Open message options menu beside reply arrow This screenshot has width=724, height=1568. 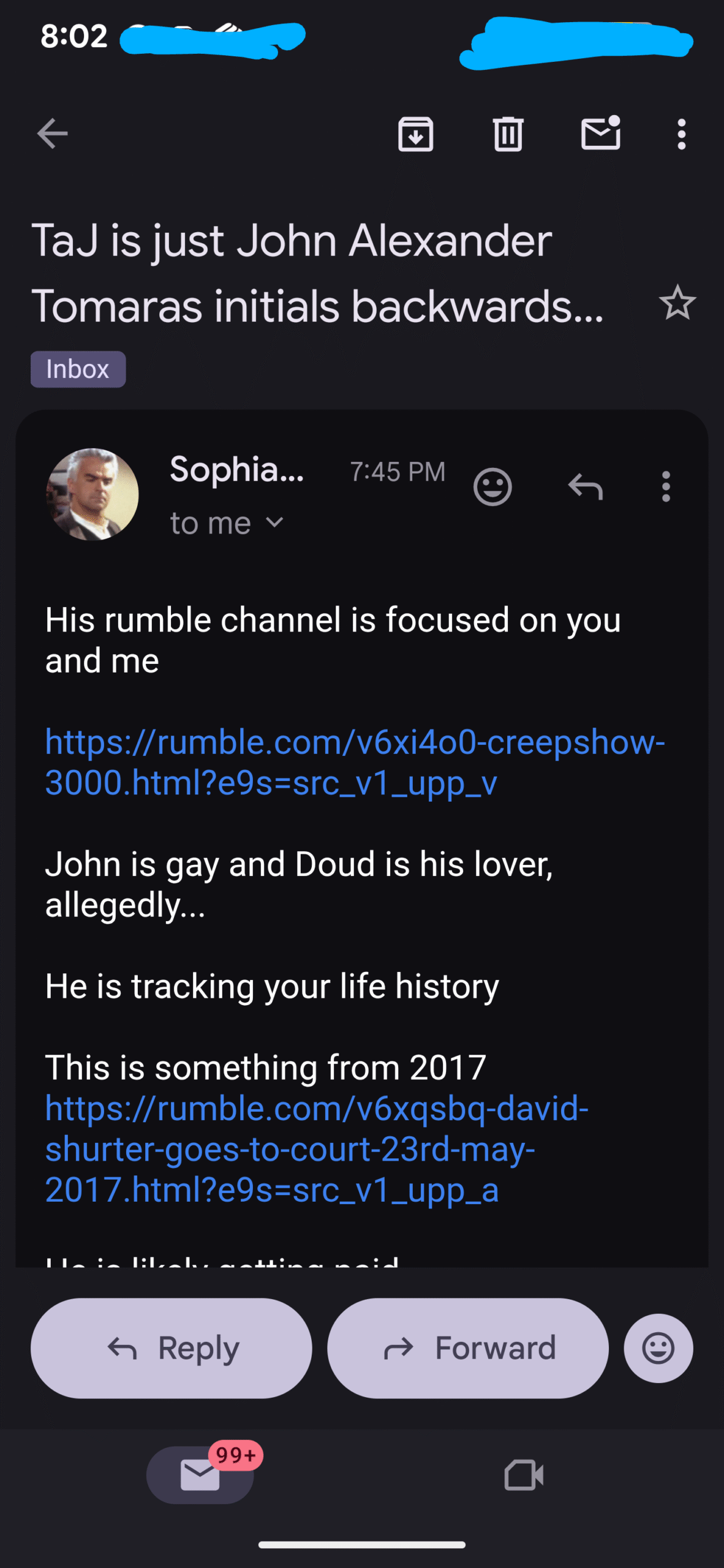[666, 488]
